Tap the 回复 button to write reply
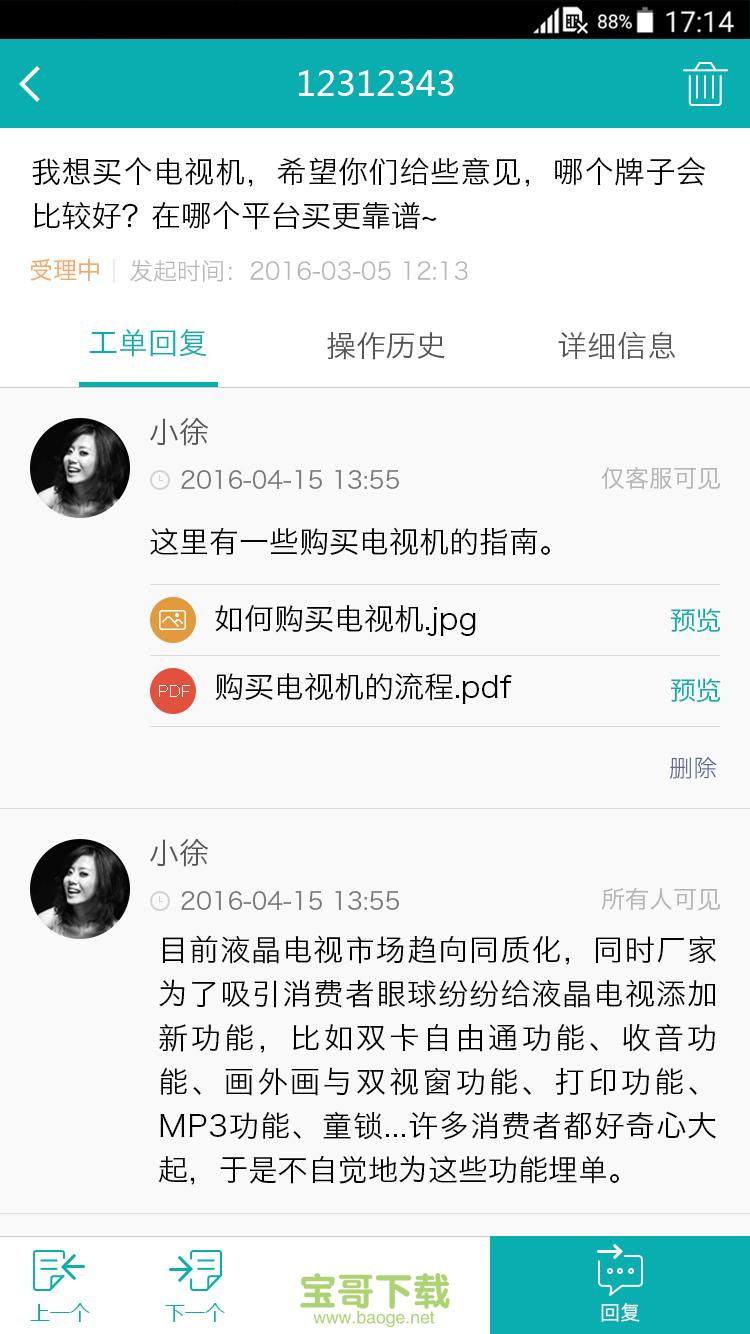The width and height of the screenshot is (750, 1334). [x=621, y=1285]
